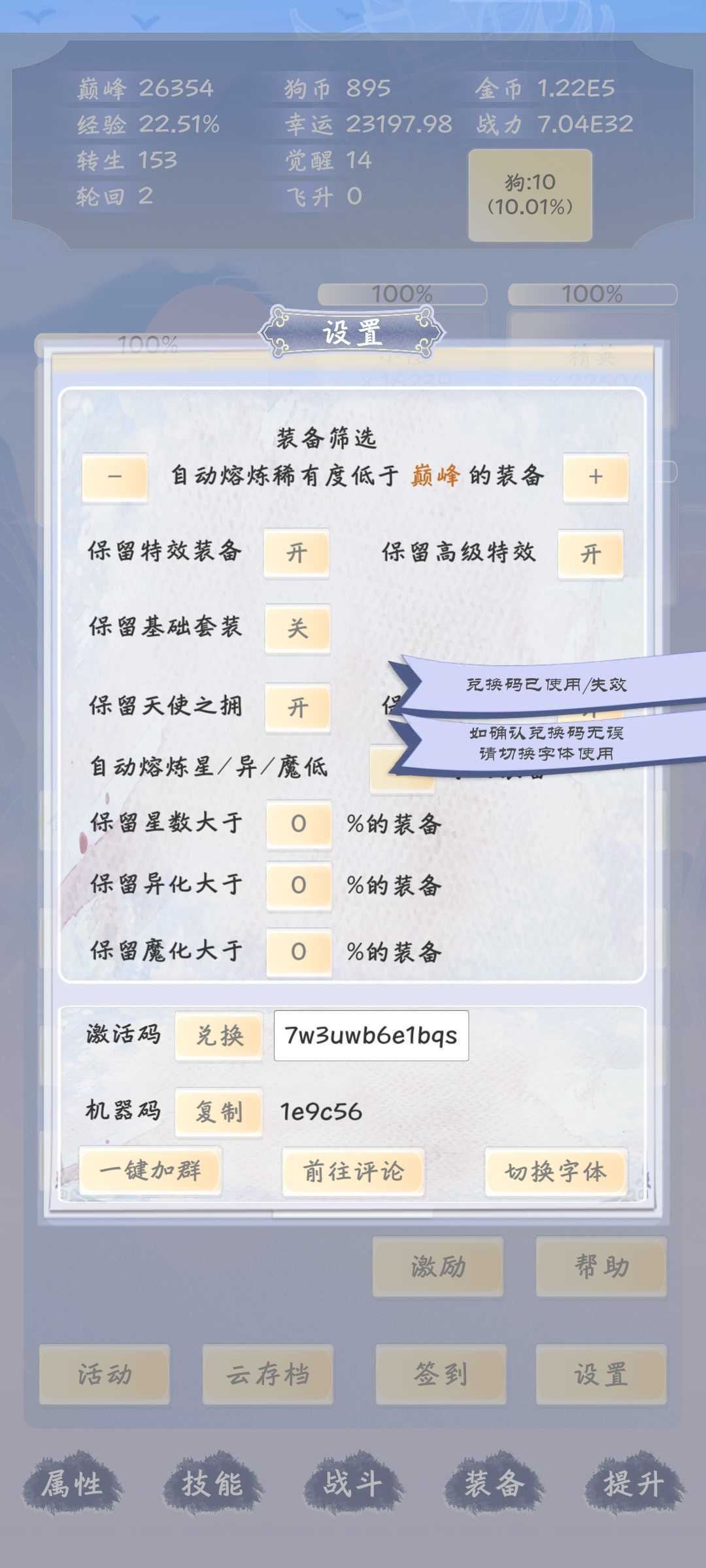Open the 技能 tab
The height and width of the screenshot is (1568, 706).
[x=212, y=1484]
